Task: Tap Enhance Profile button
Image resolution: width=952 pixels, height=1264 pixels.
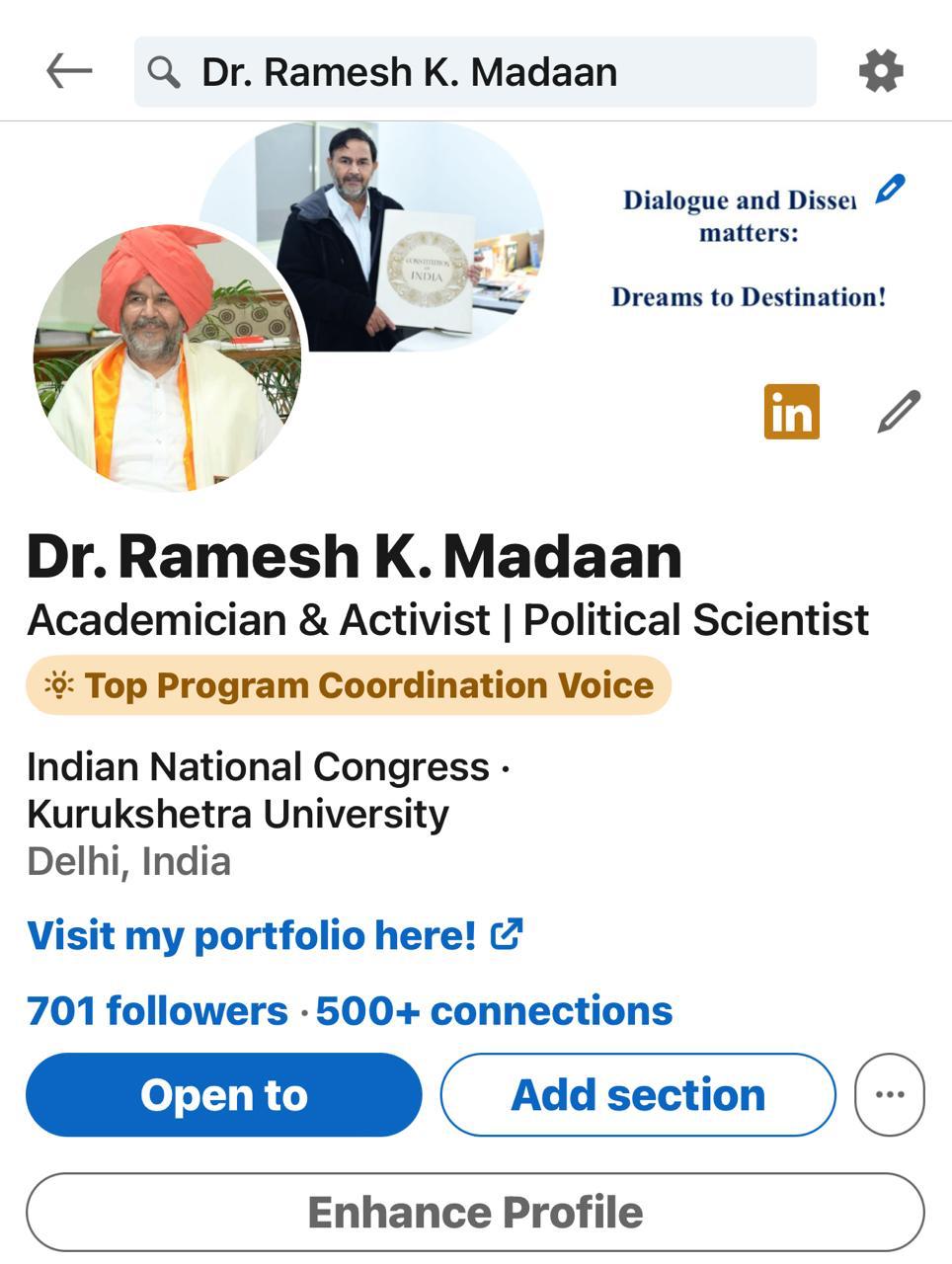Action: click(475, 1212)
